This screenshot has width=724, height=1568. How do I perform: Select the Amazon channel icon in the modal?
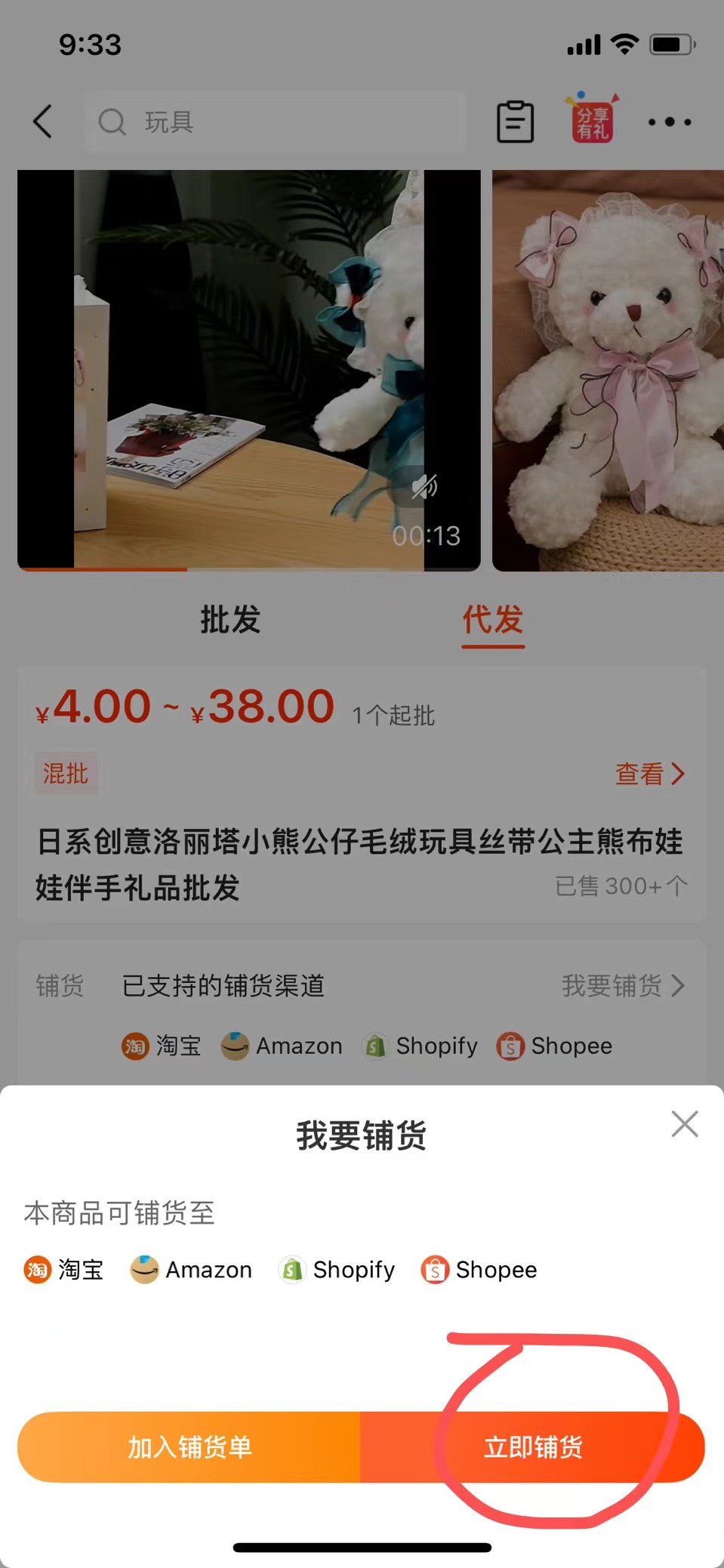(x=144, y=1270)
